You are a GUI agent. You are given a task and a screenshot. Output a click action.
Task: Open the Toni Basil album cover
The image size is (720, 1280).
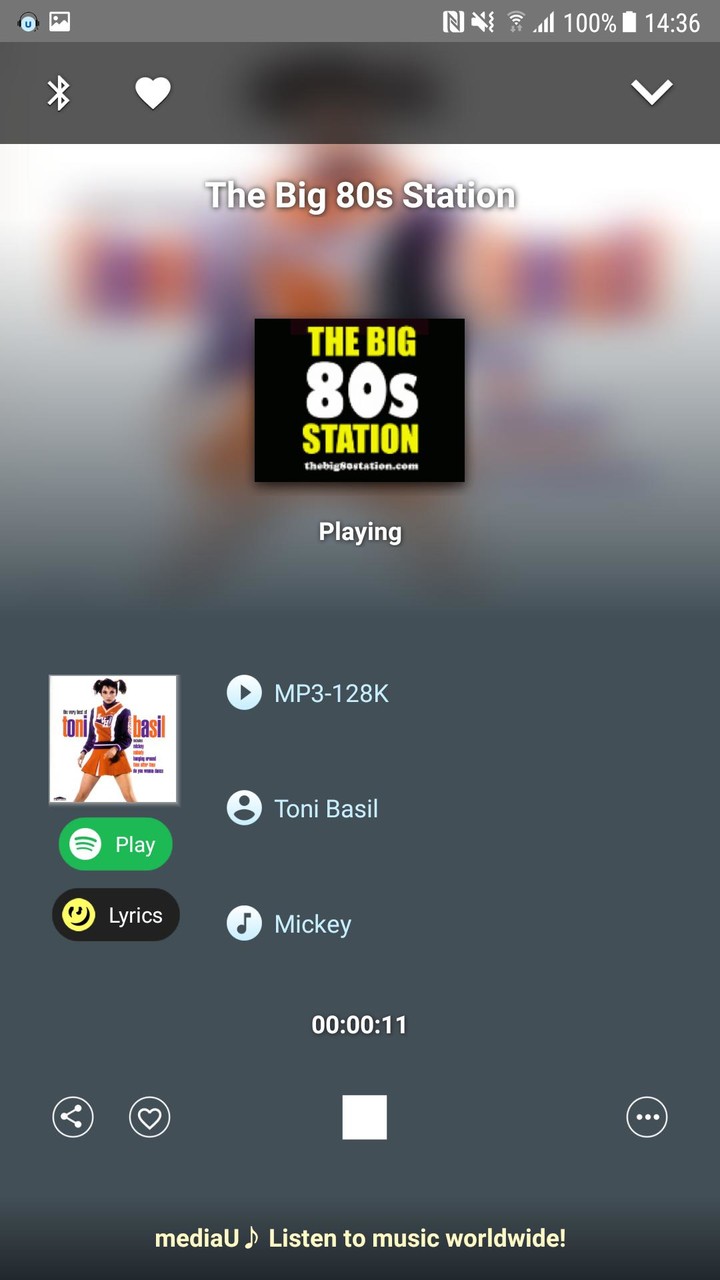click(x=114, y=739)
